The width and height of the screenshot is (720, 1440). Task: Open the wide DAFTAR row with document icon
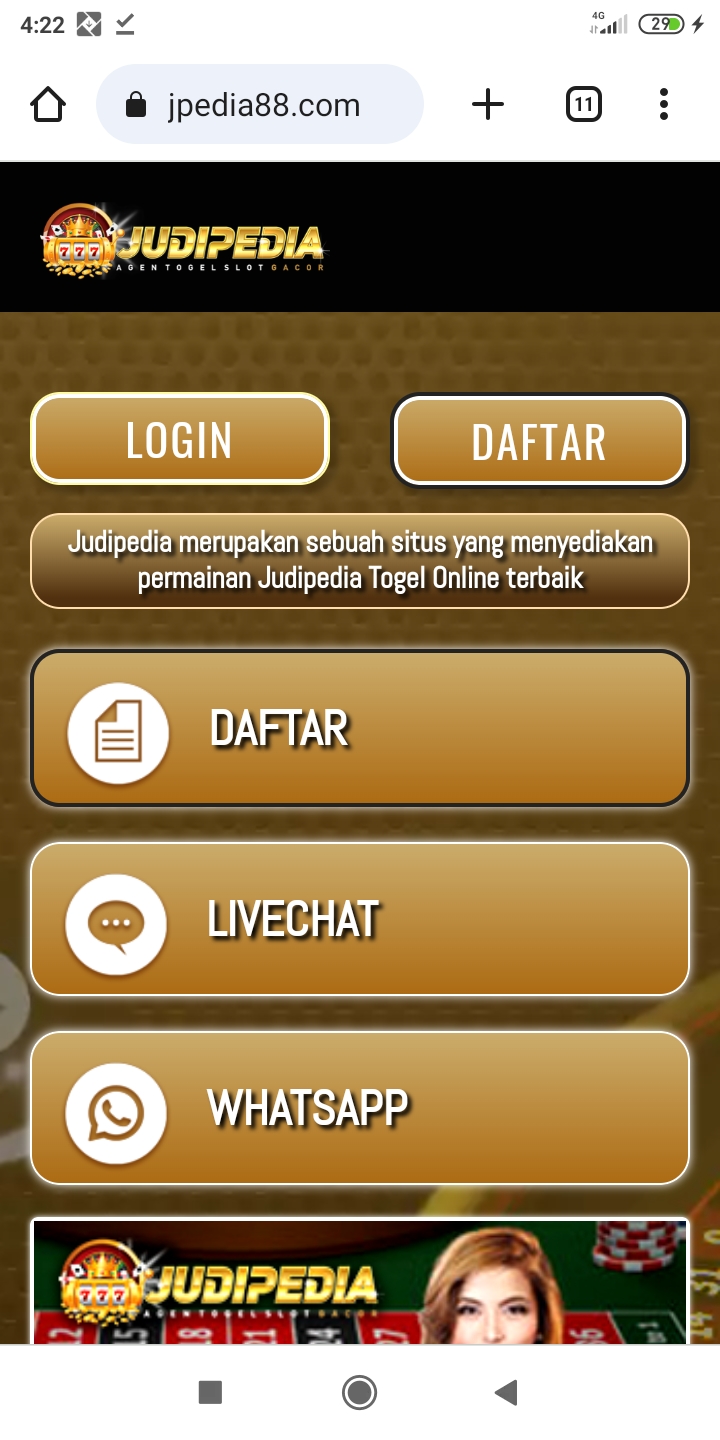tap(360, 728)
